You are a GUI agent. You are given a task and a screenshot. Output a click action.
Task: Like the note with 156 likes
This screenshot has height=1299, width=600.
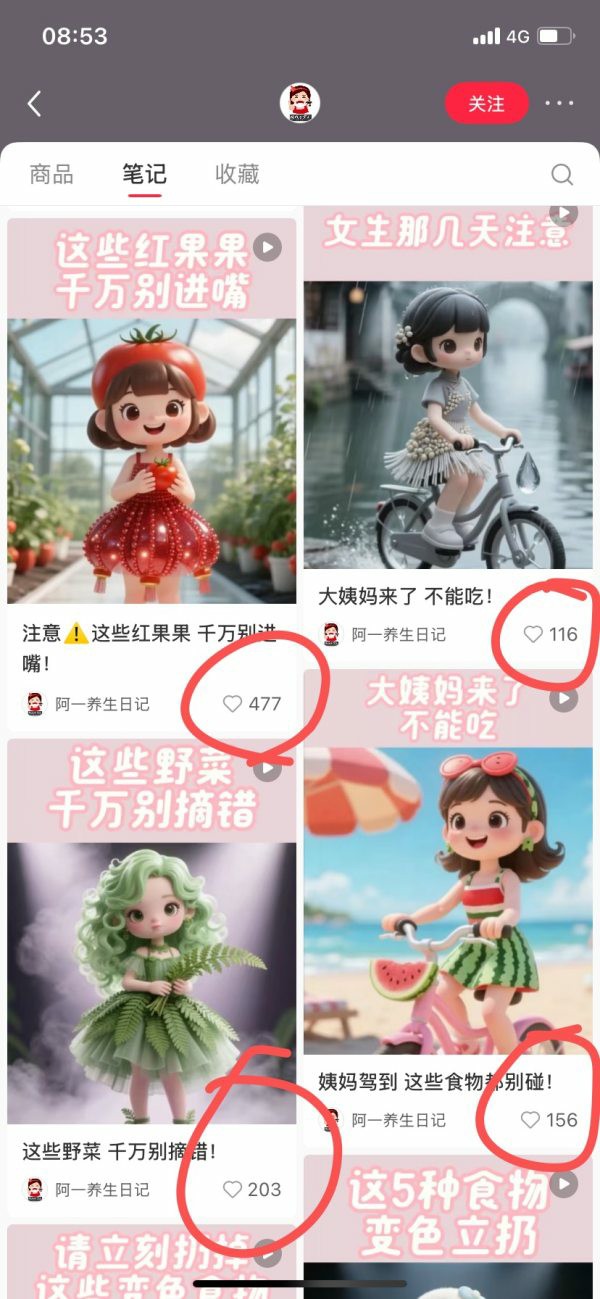coord(531,1120)
